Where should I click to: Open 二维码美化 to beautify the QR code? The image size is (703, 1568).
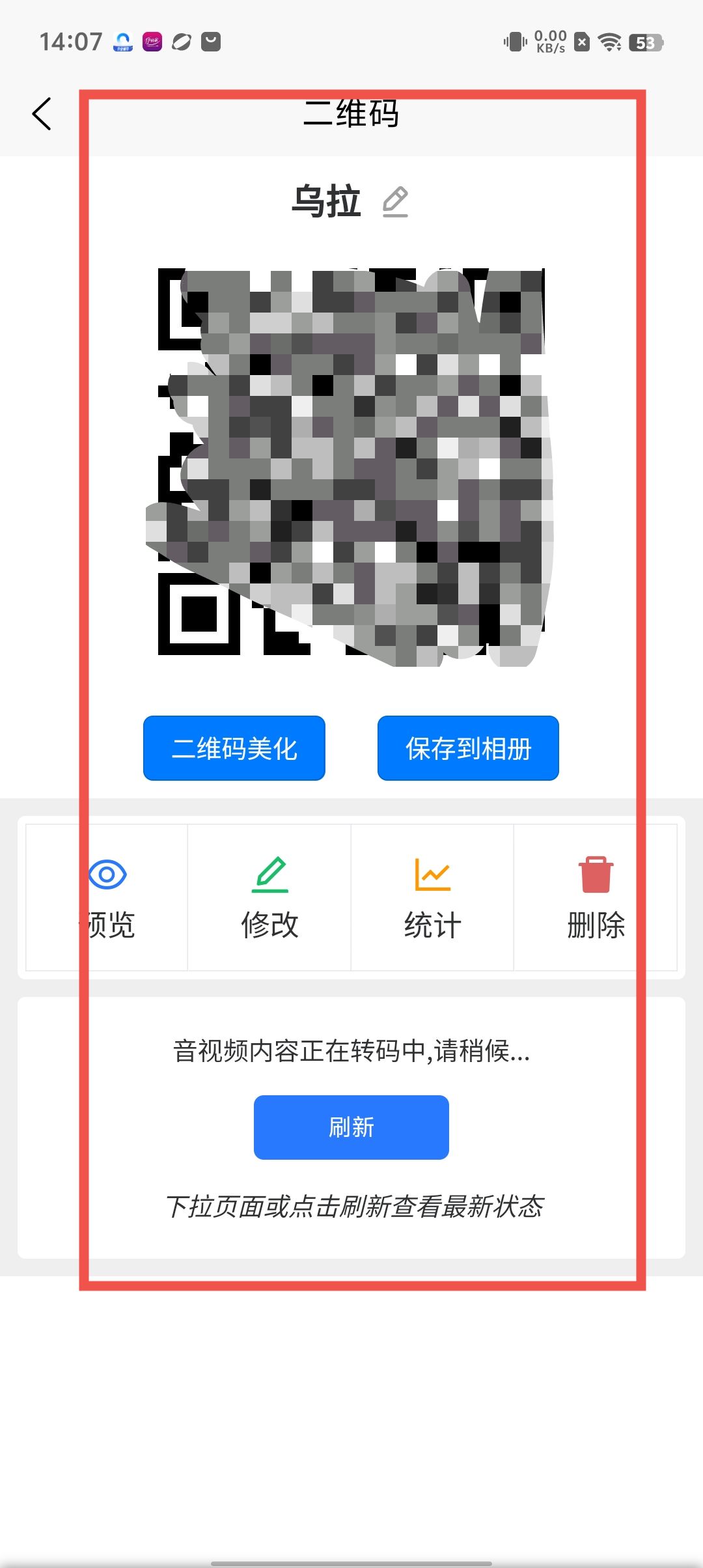(x=234, y=748)
